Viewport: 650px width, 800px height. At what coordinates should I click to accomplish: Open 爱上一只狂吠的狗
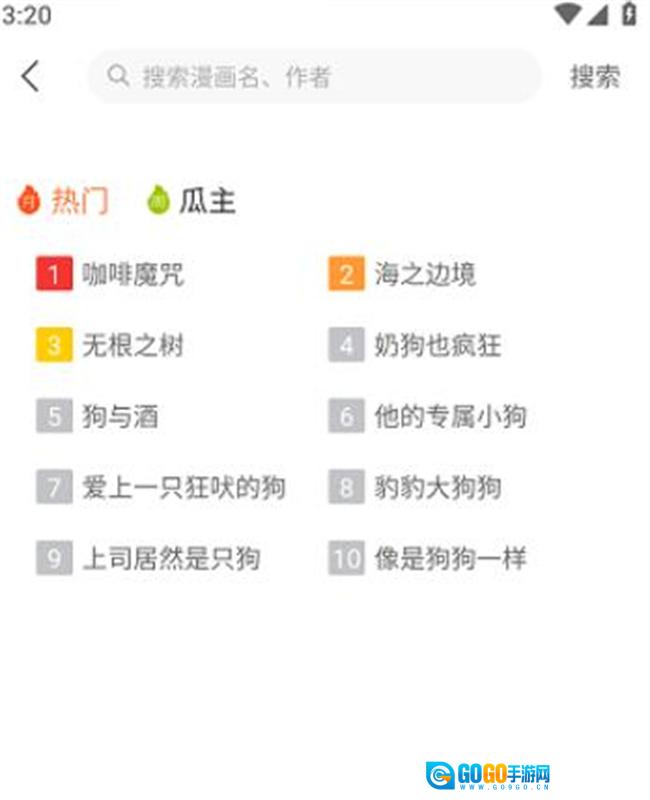pyautogui.click(x=183, y=488)
